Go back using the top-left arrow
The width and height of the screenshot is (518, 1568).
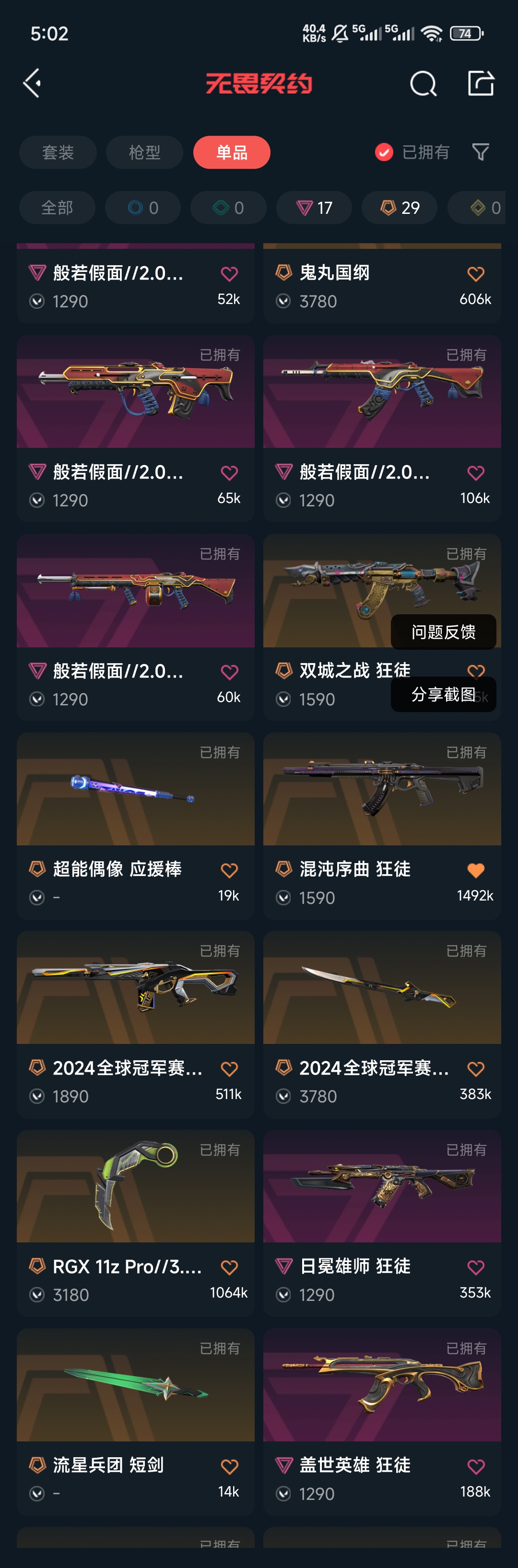32,83
